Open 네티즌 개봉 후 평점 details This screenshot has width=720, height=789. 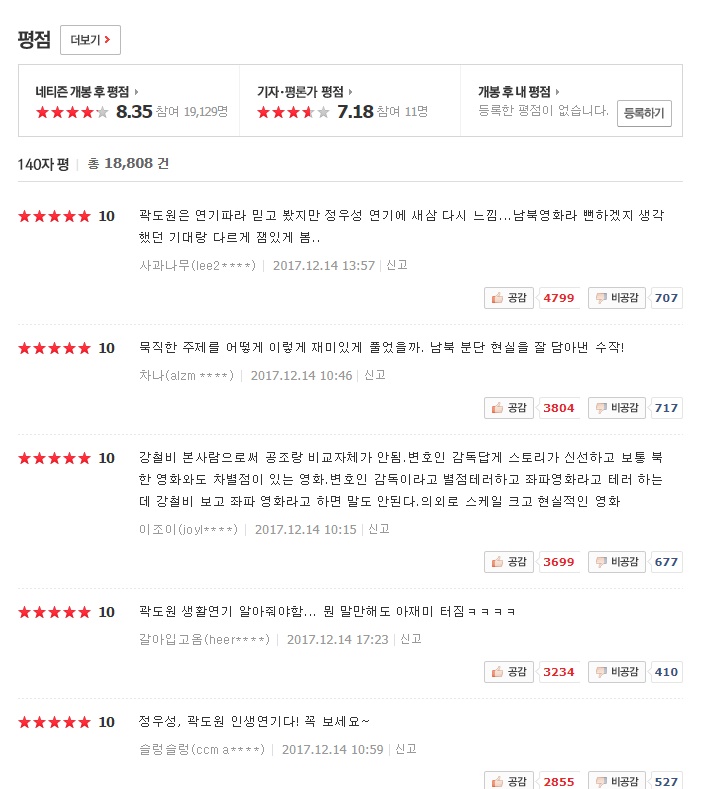(87, 91)
